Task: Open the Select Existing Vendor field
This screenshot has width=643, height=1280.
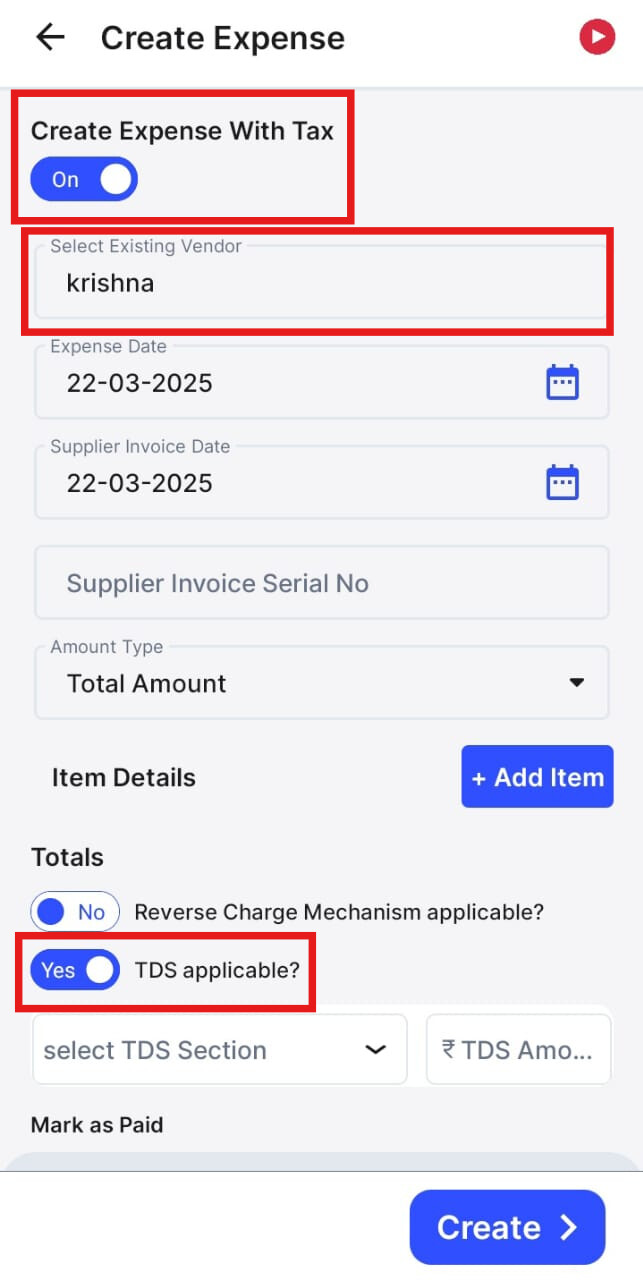Action: 322,282
